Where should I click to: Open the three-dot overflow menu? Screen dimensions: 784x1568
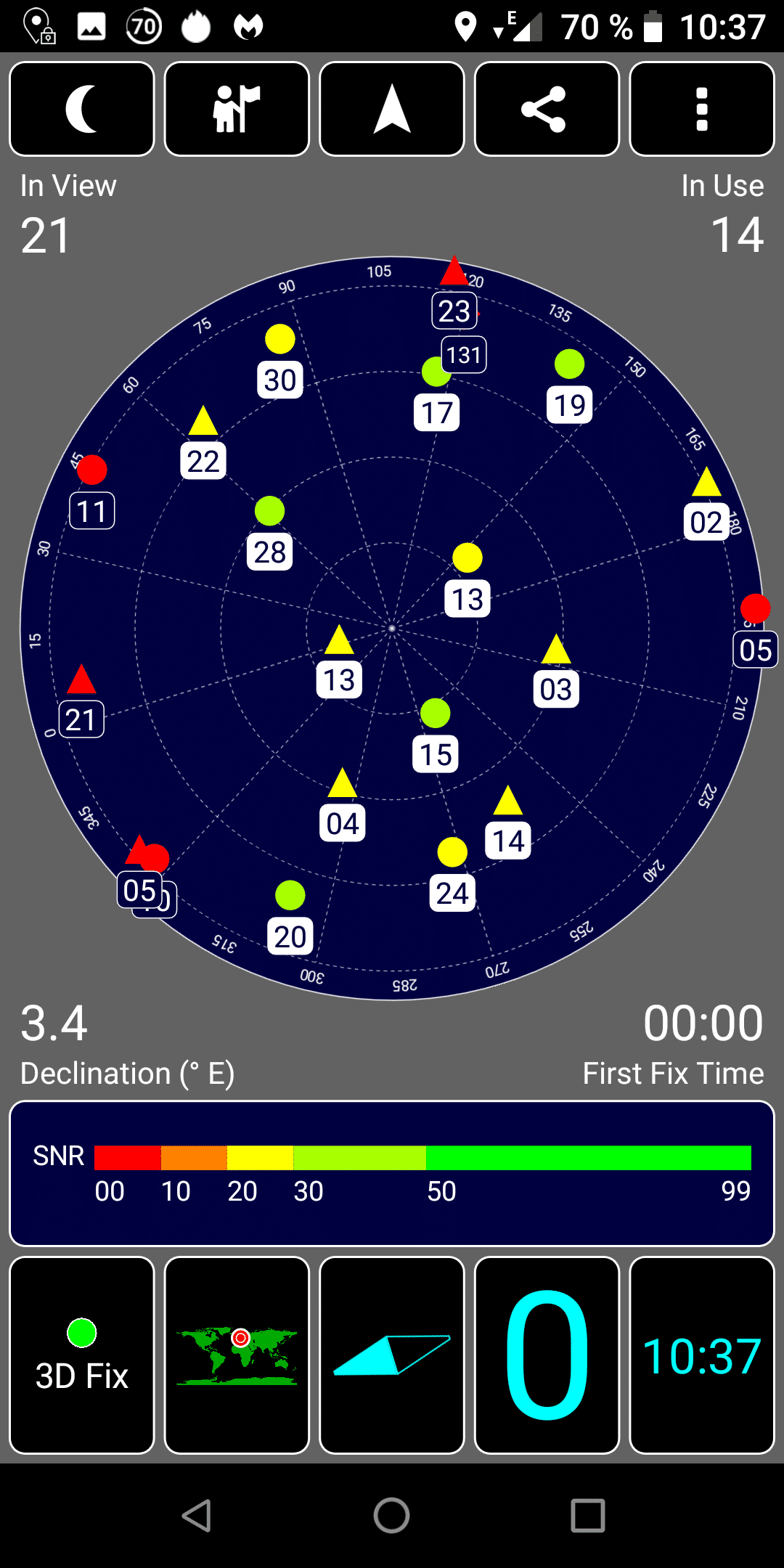tap(702, 109)
